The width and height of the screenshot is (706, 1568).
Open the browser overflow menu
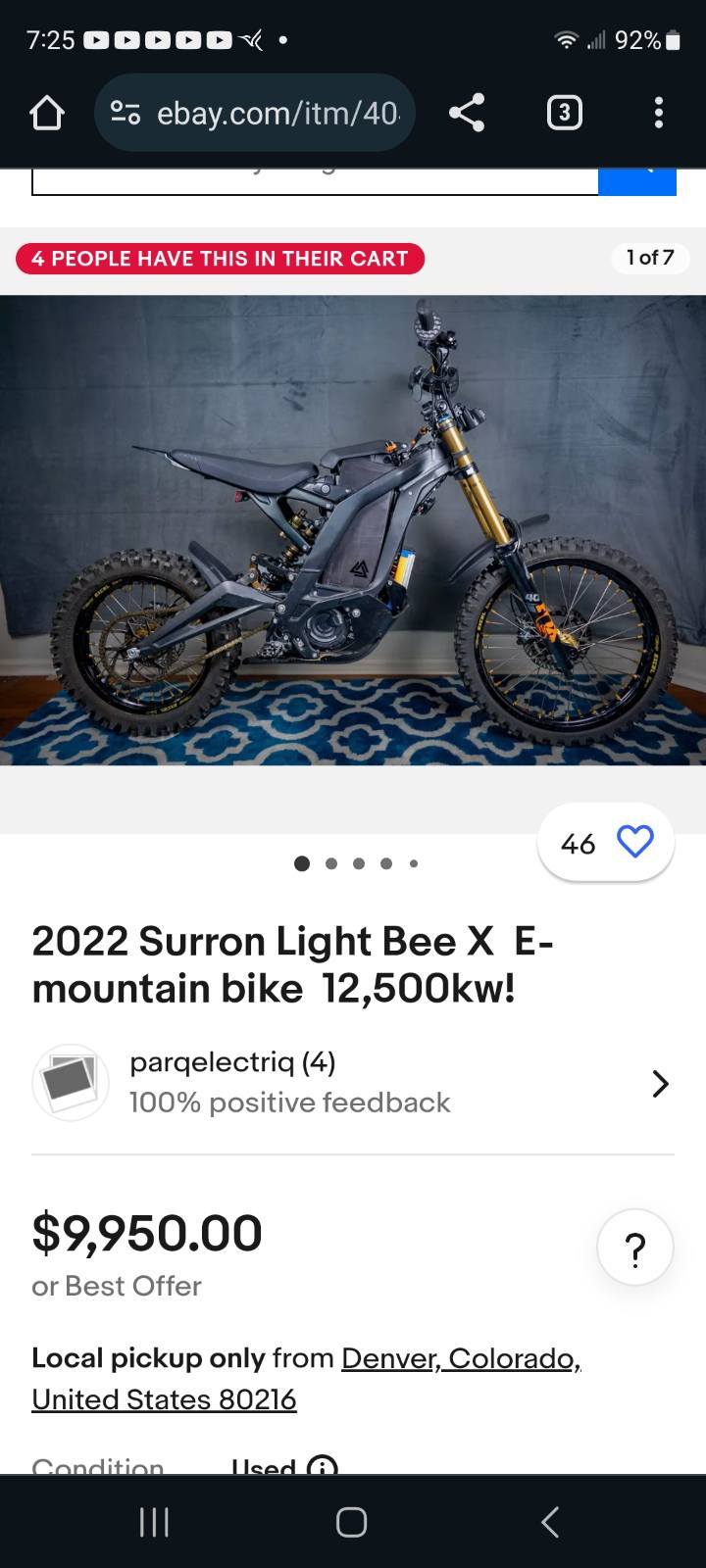coord(659,113)
